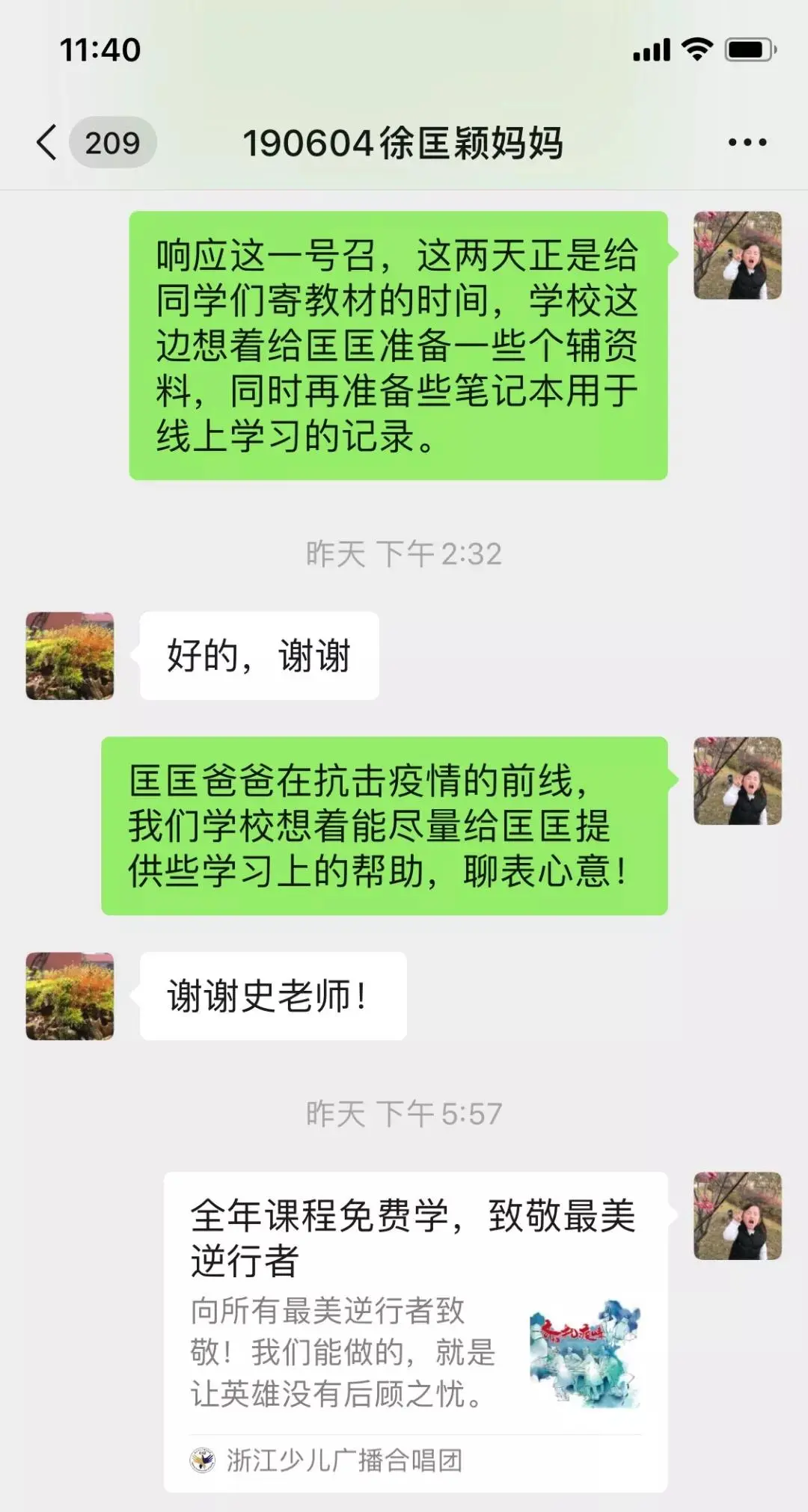The width and height of the screenshot is (808, 1512).
Task: Open the shared article 全年课程免费学
Action: click(415, 1330)
